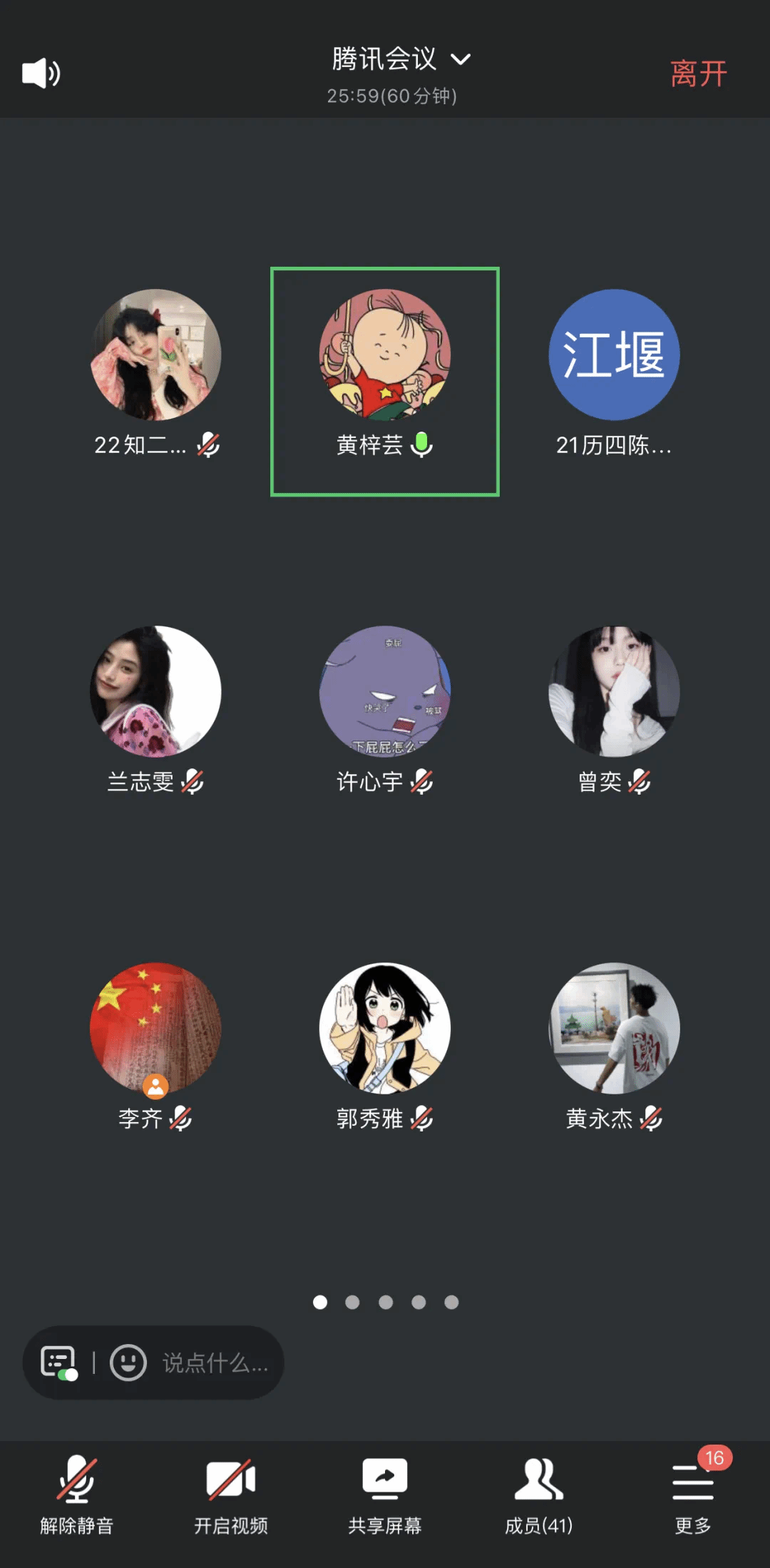Select participant 兰志雯 tile
The height and width of the screenshot is (1568, 770).
click(155, 692)
